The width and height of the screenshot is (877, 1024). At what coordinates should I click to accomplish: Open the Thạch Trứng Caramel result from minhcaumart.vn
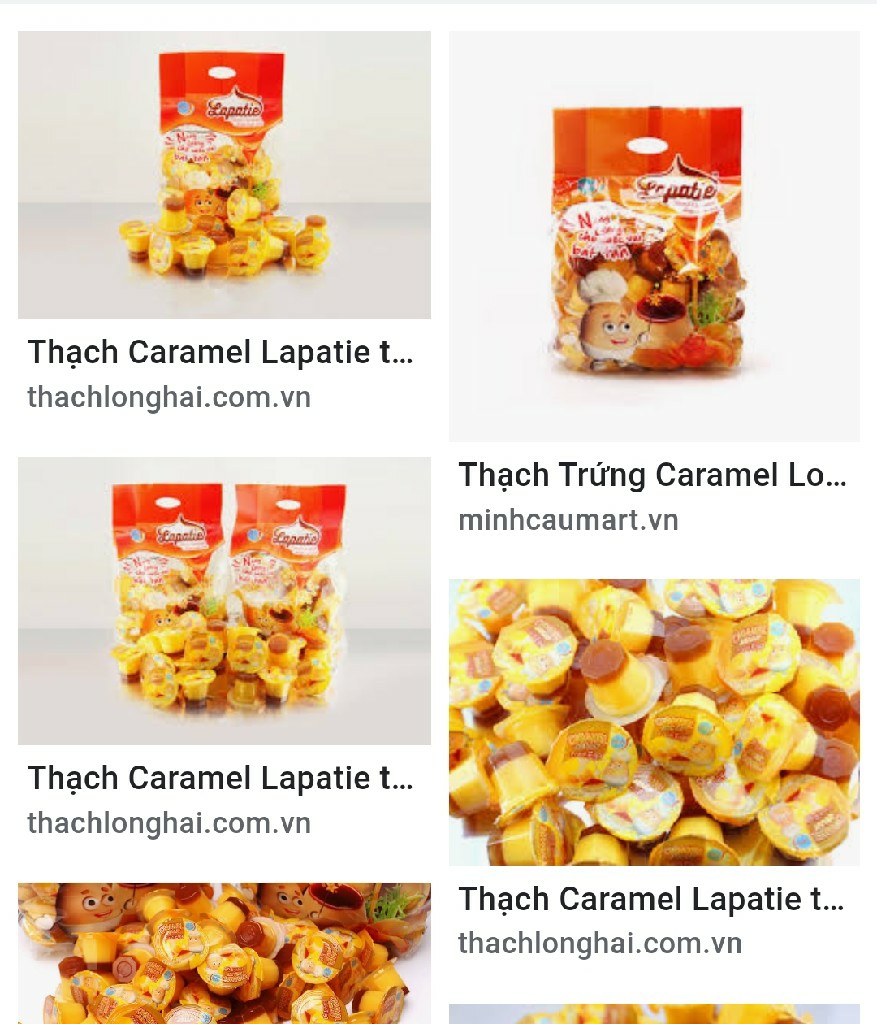pyautogui.click(x=654, y=236)
